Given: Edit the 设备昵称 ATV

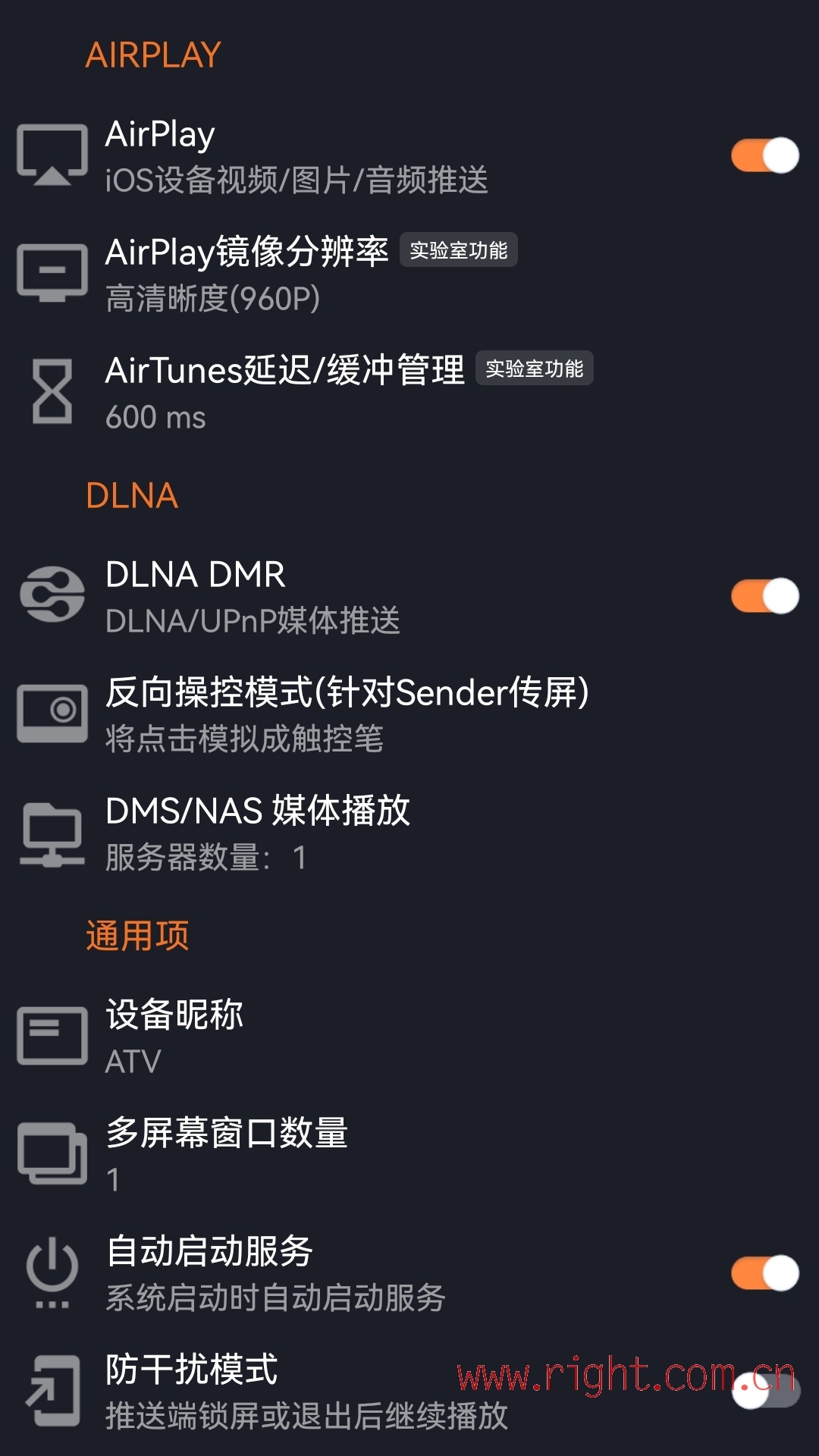Looking at the screenshot, I should [174, 1036].
